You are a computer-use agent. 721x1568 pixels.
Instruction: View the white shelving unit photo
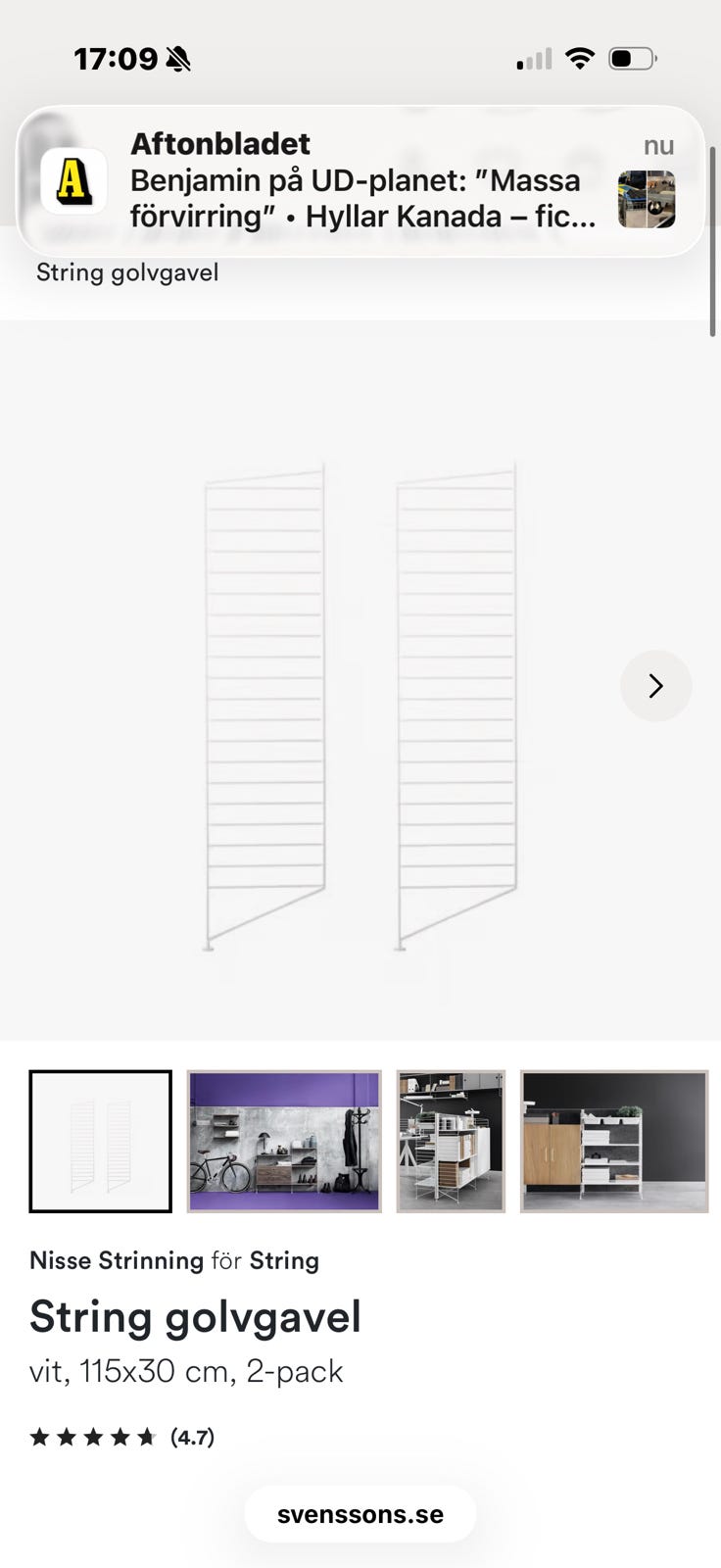(x=451, y=1141)
